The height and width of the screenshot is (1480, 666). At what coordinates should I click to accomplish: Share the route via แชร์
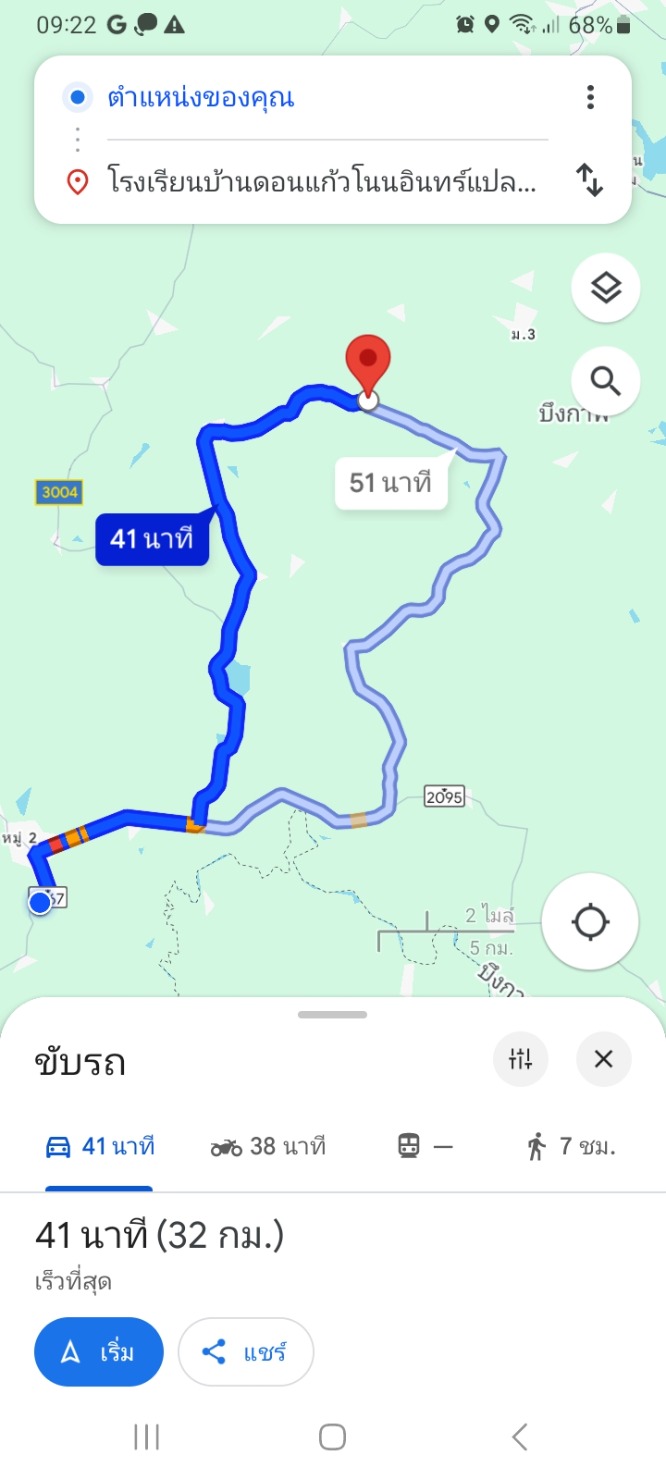246,1352
